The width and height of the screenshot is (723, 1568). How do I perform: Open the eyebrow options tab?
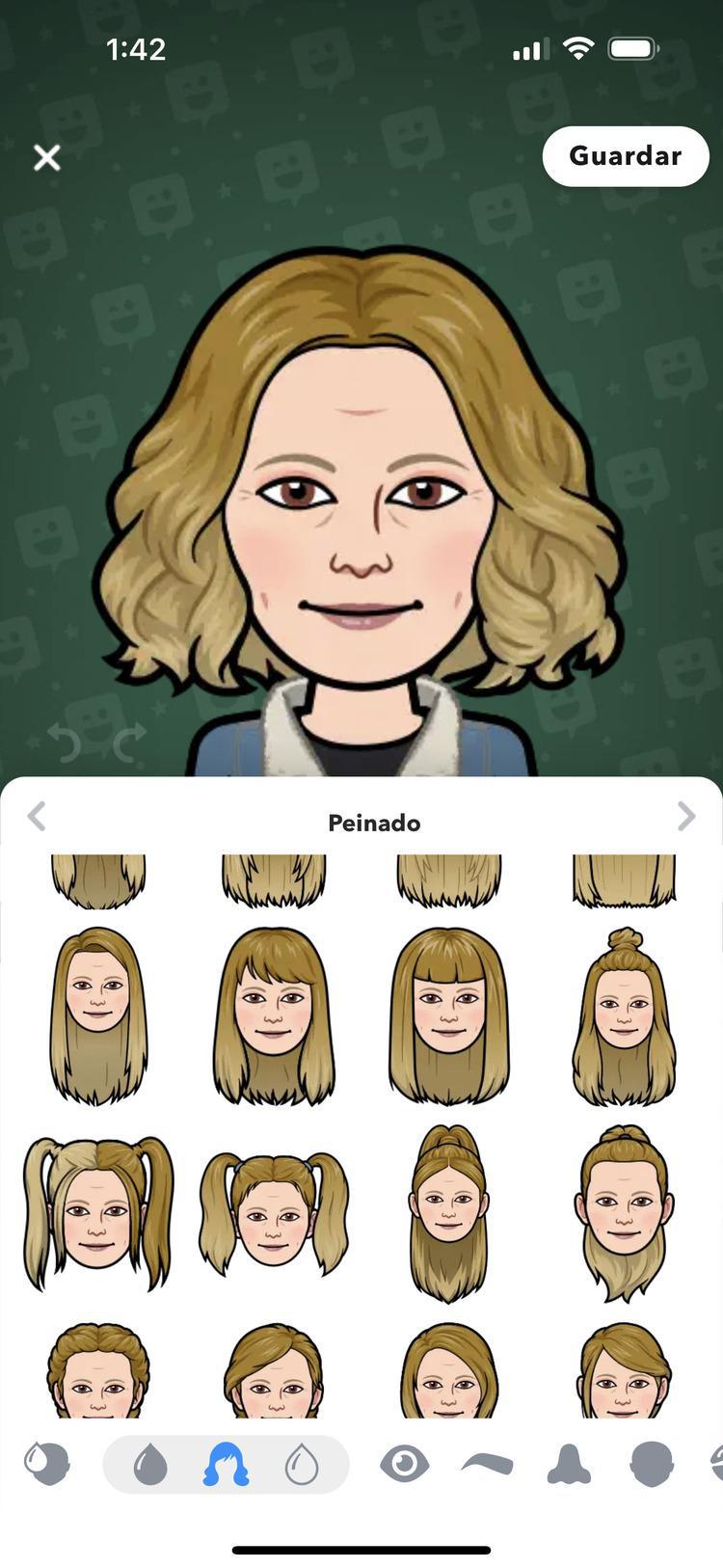[487, 1464]
